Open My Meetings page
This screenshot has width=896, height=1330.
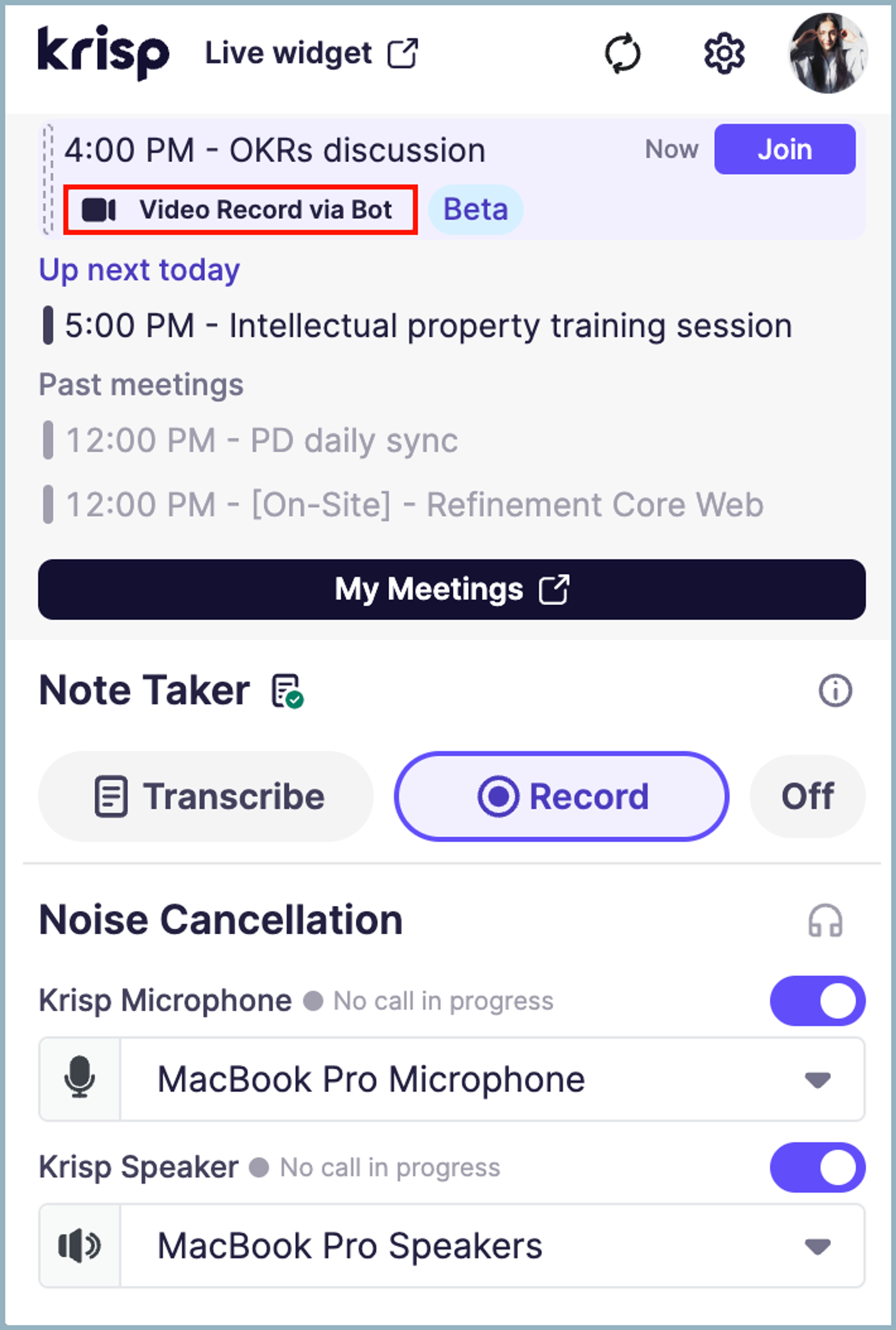click(452, 589)
